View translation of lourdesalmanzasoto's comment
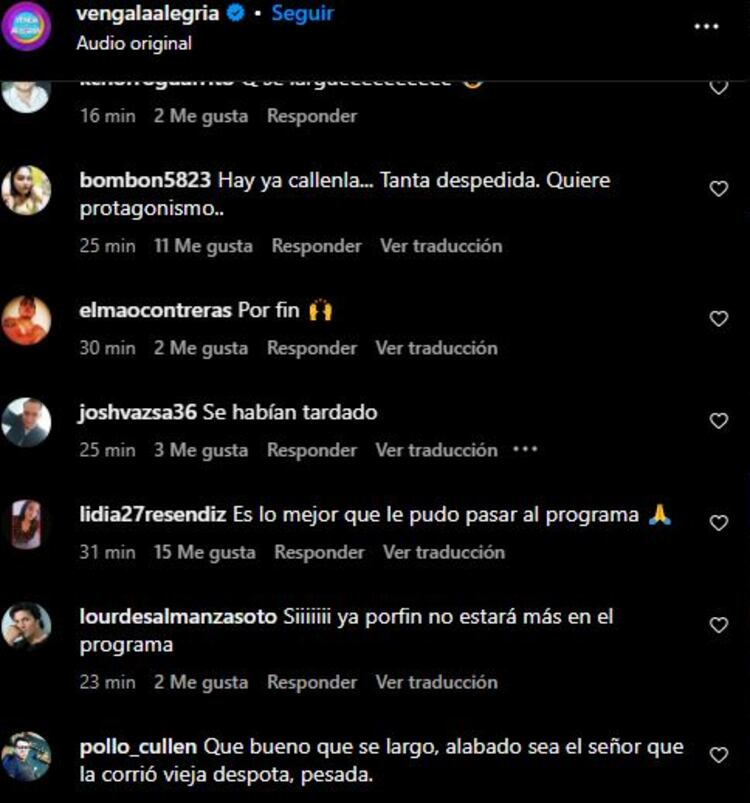The height and width of the screenshot is (803, 750). coord(436,682)
